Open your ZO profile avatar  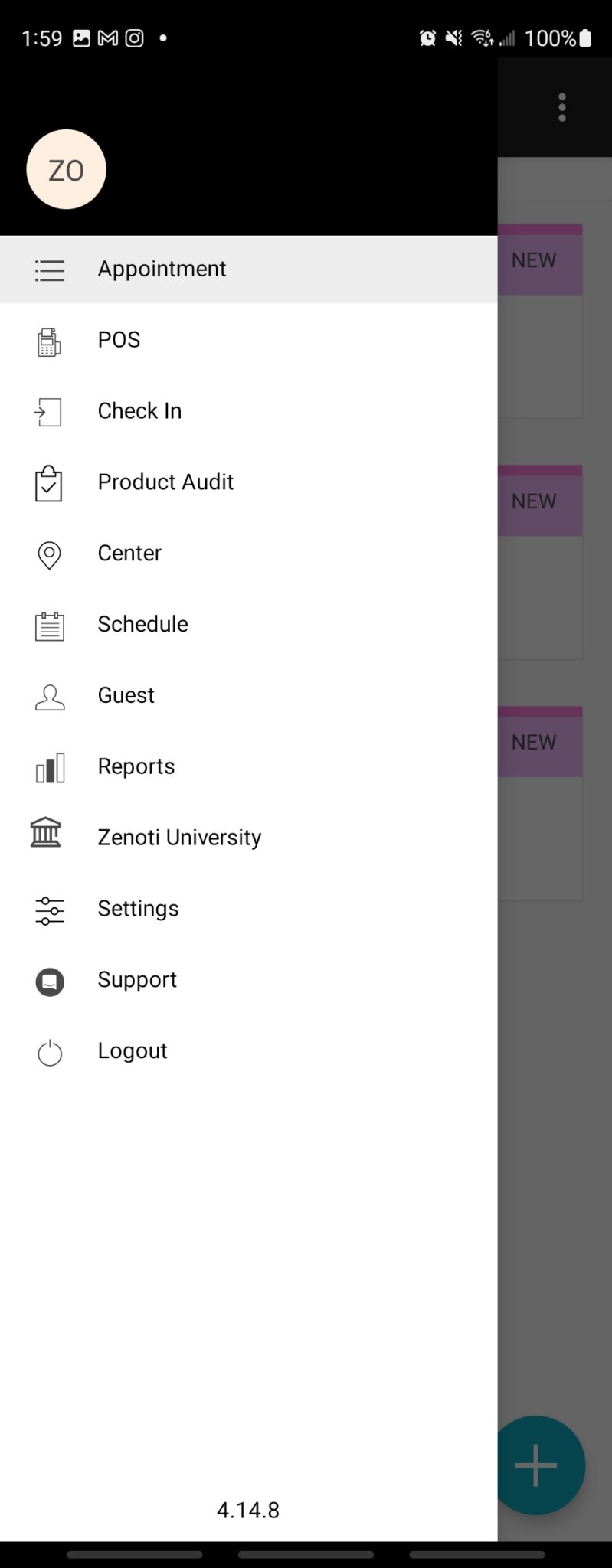pyautogui.click(x=66, y=169)
